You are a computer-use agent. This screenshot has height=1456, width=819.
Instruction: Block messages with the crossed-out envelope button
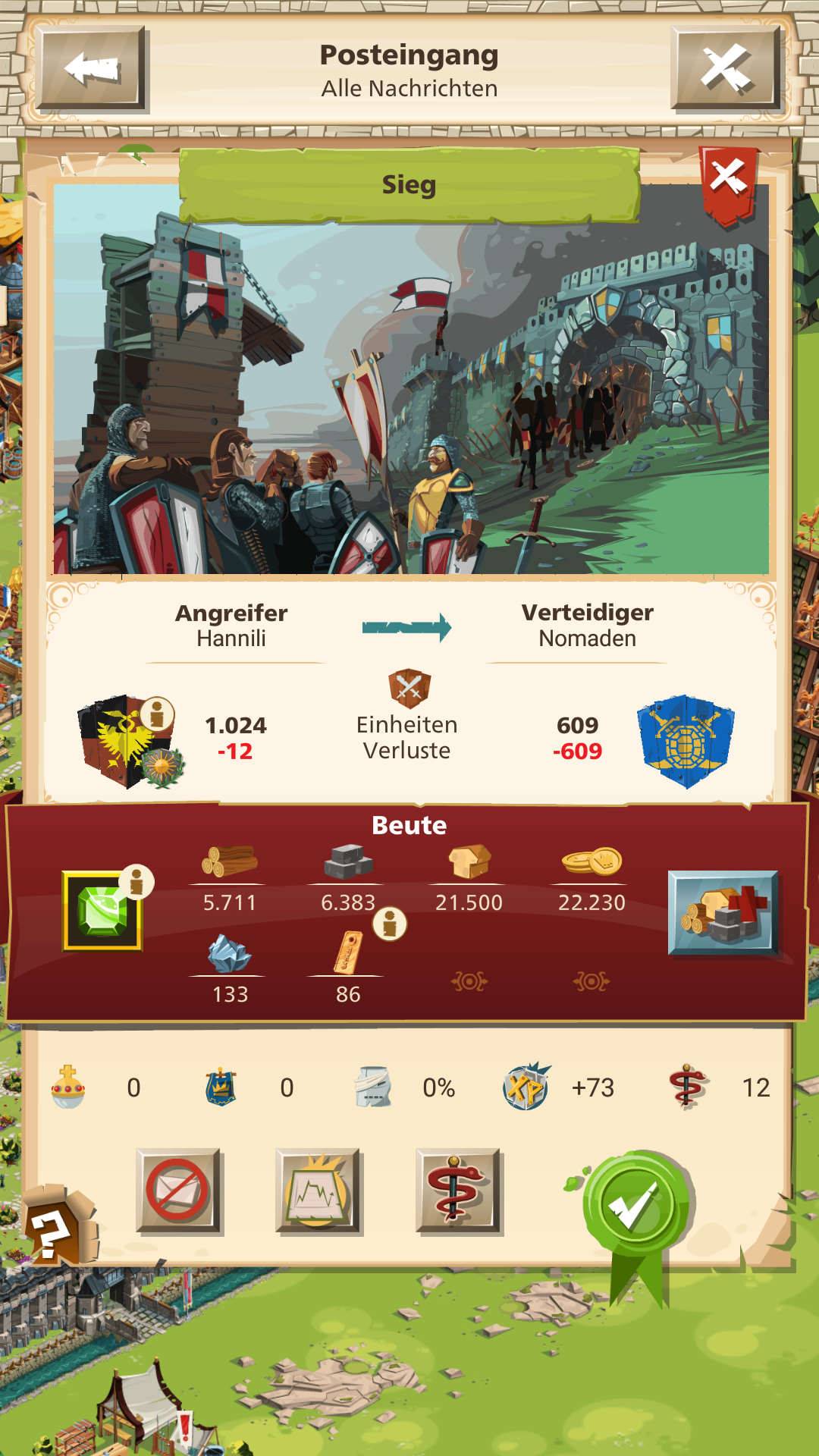[178, 1191]
